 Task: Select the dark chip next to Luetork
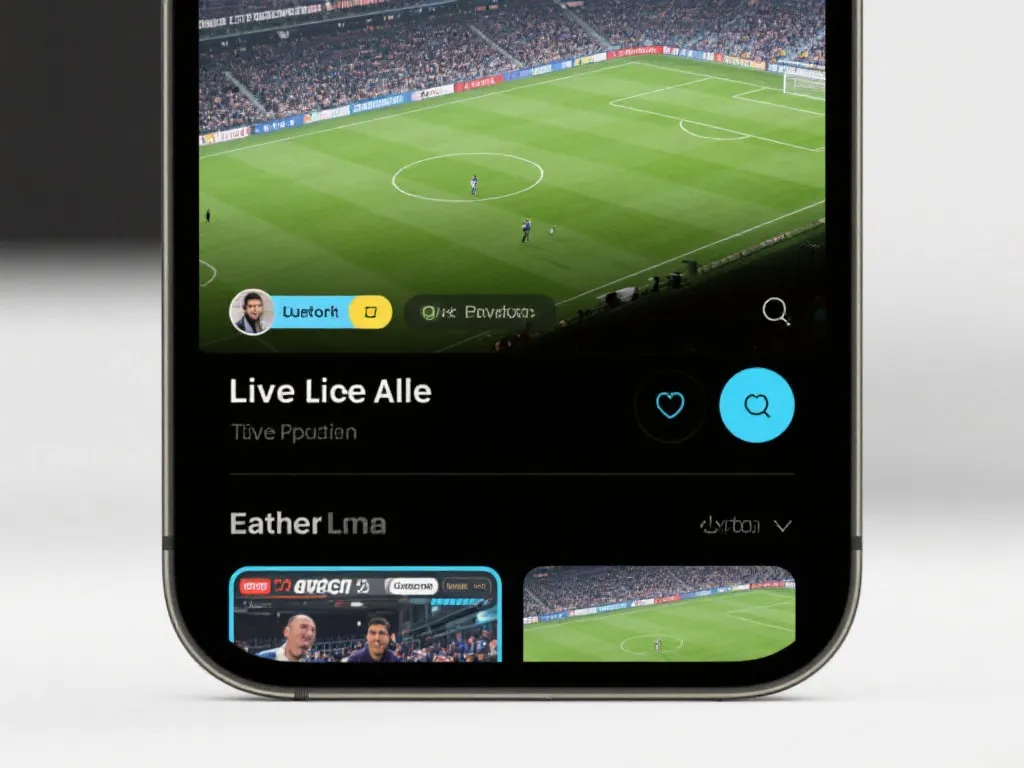coord(479,313)
